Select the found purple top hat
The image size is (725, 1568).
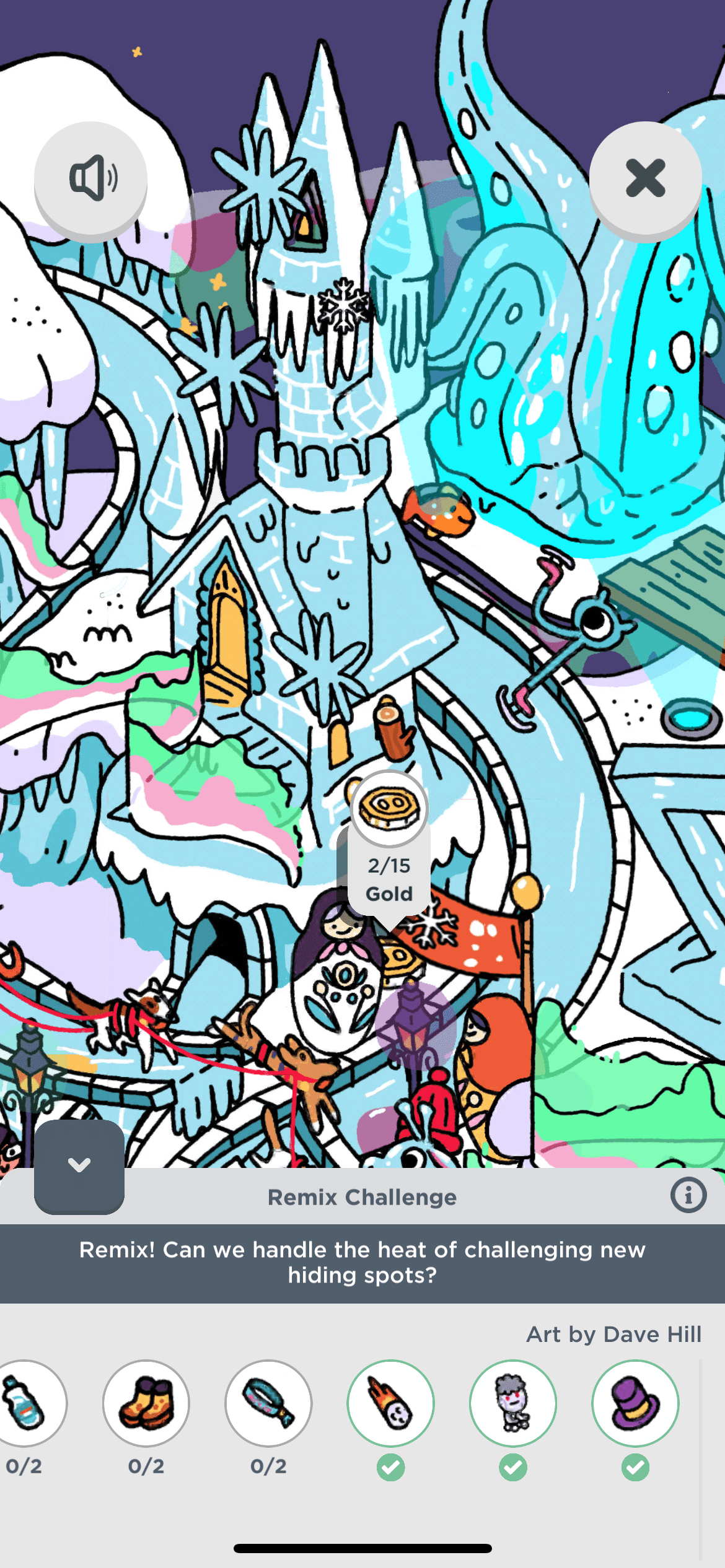[635, 1403]
